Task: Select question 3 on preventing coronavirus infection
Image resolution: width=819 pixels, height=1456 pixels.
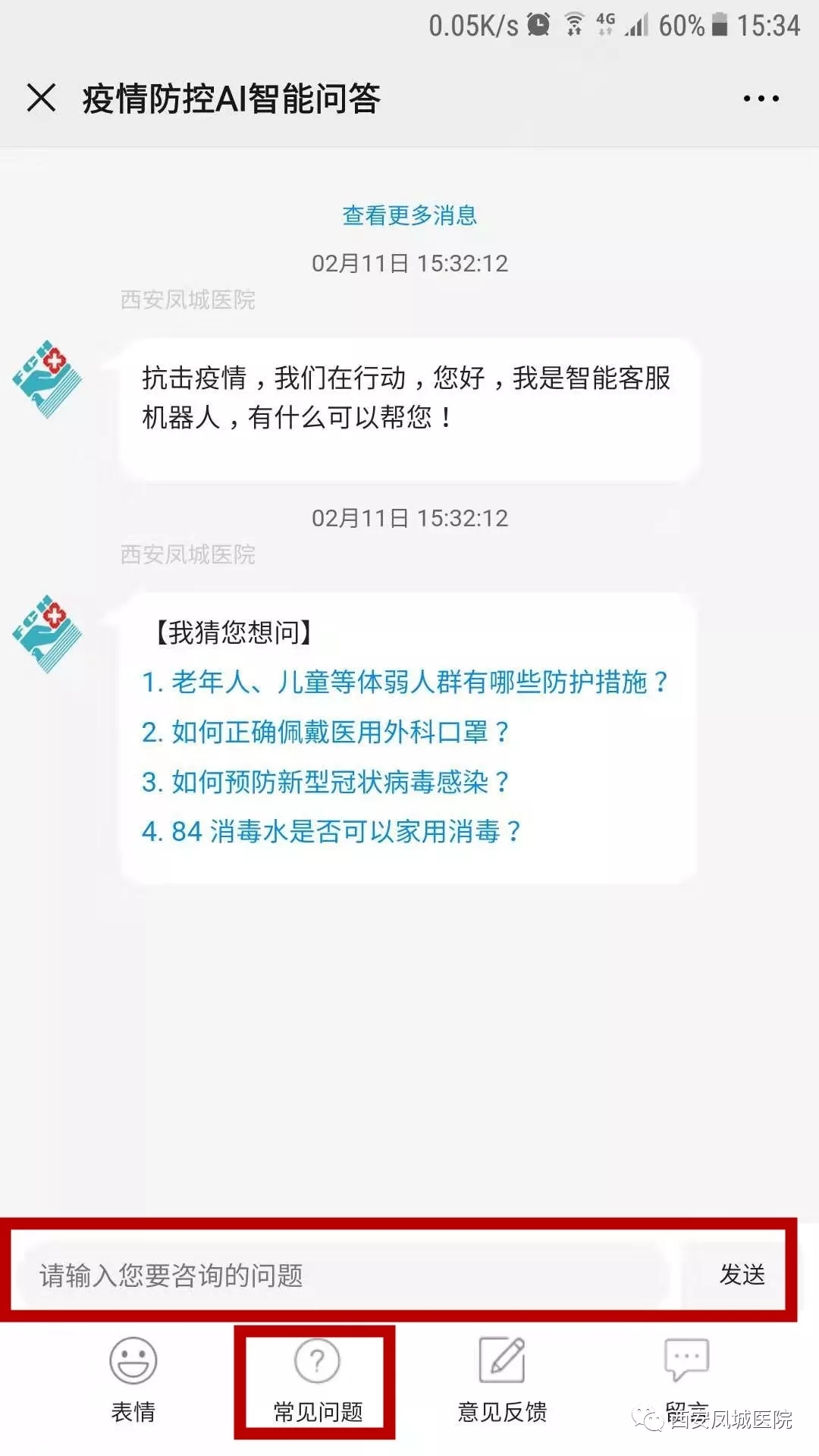Action: [325, 782]
